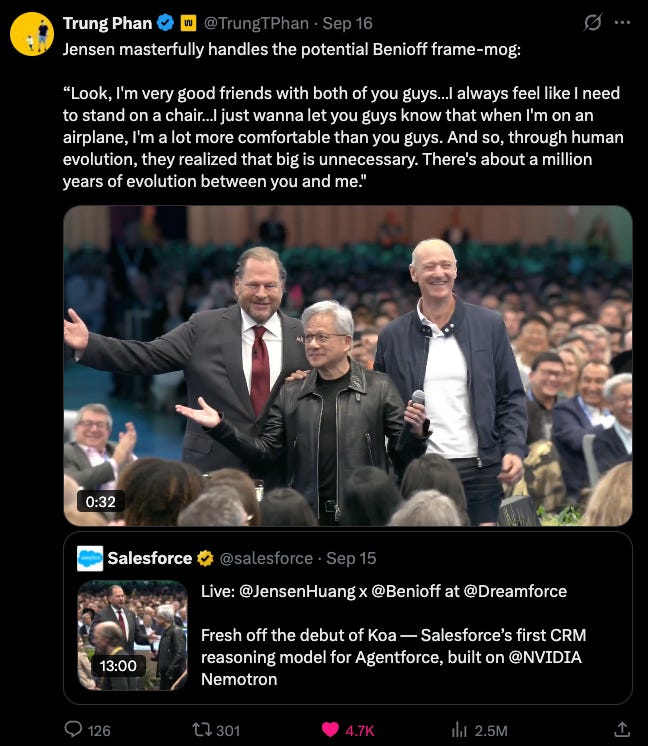
Task: Open the Trung Phan display name
Action: (108, 23)
